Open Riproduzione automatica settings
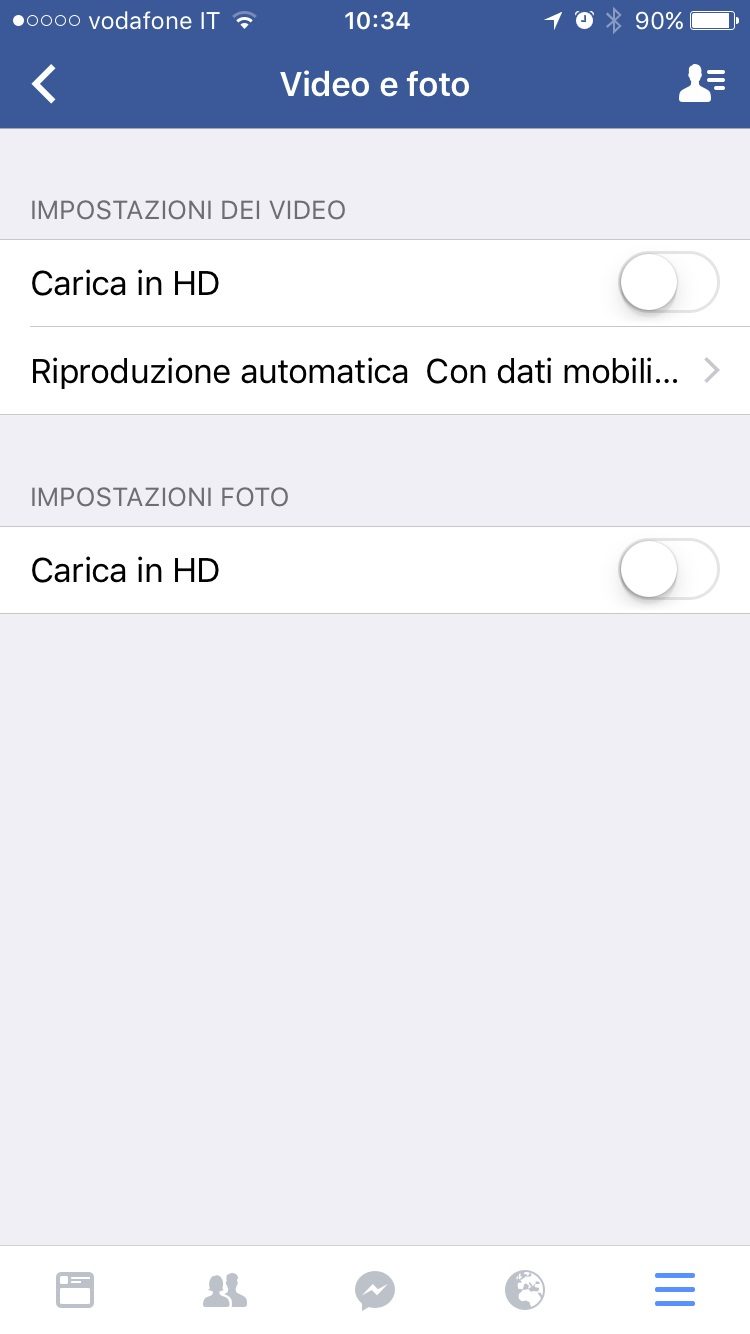The width and height of the screenshot is (750, 1334). (375, 371)
